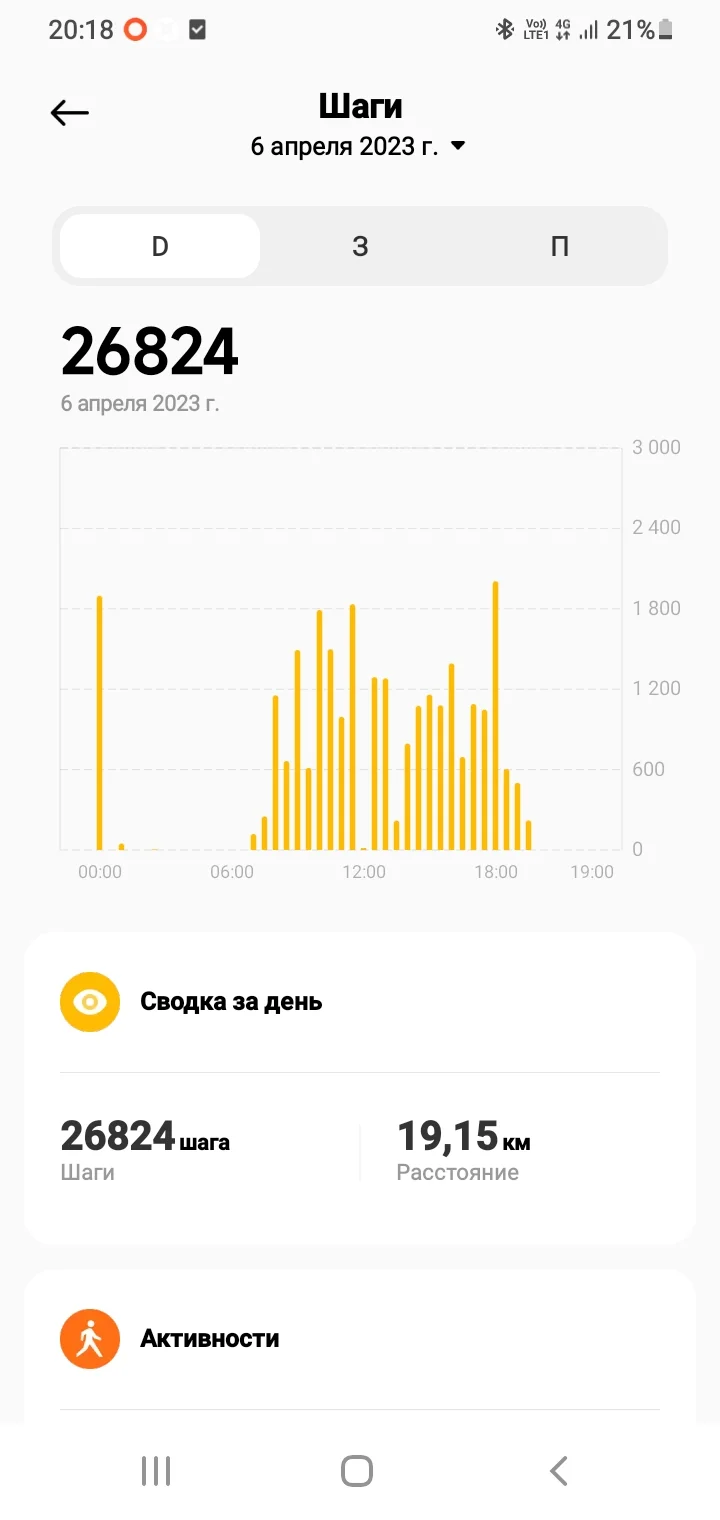Go back using the top arrow
The image size is (720, 1520).
pyautogui.click(x=70, y=113)
